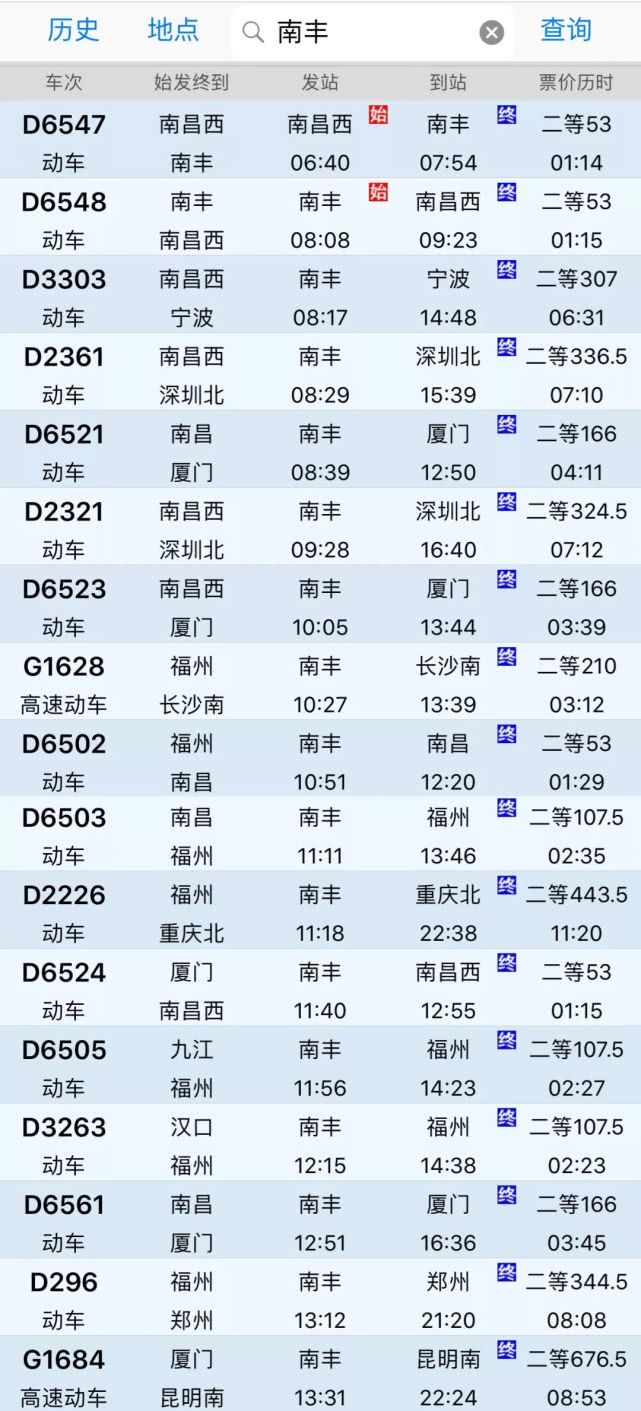
Task: Open train D3263 from 汉口
Action: click(320, 1143)
